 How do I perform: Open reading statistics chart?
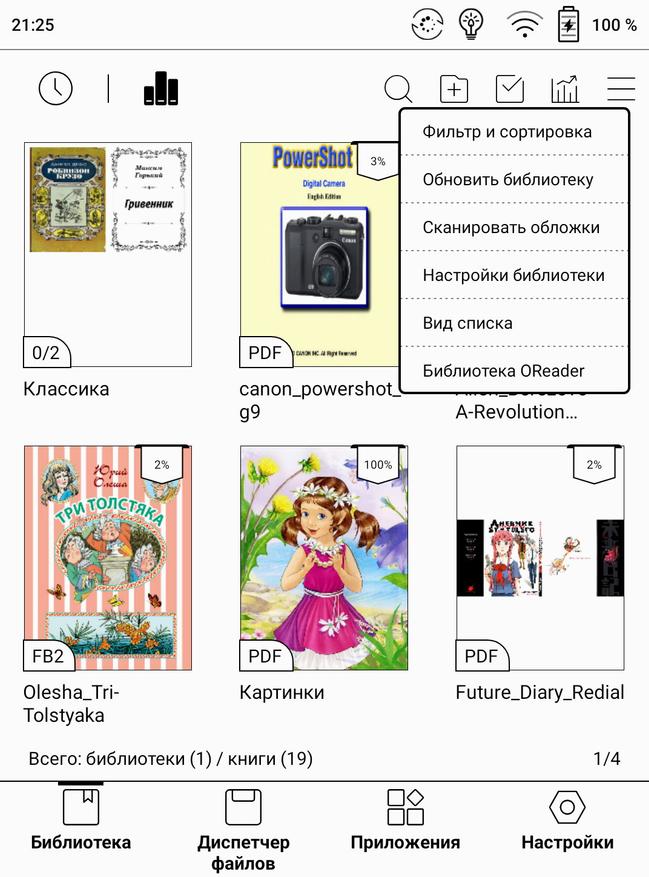565,89
